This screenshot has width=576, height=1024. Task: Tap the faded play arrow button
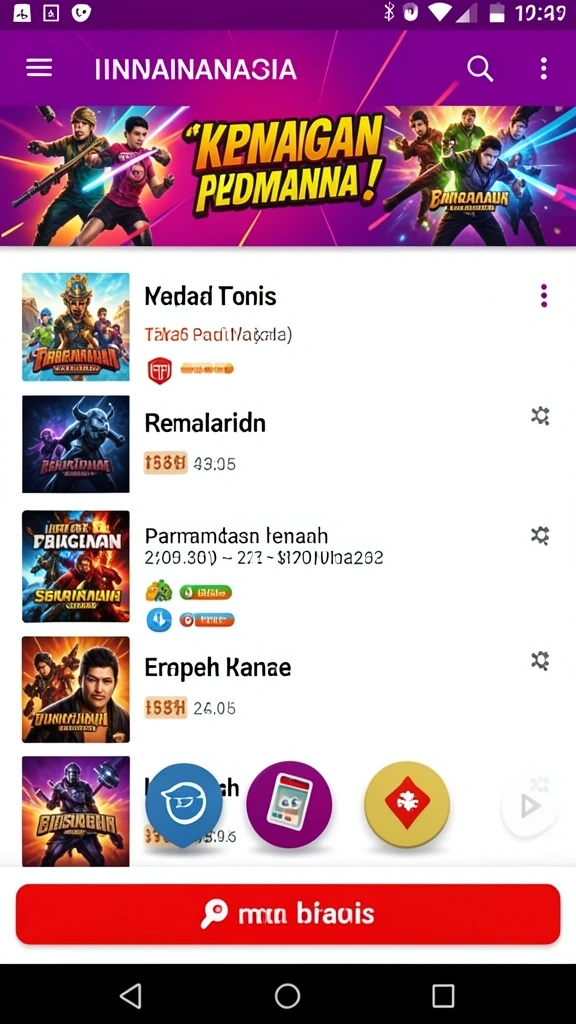coord(530,807)
